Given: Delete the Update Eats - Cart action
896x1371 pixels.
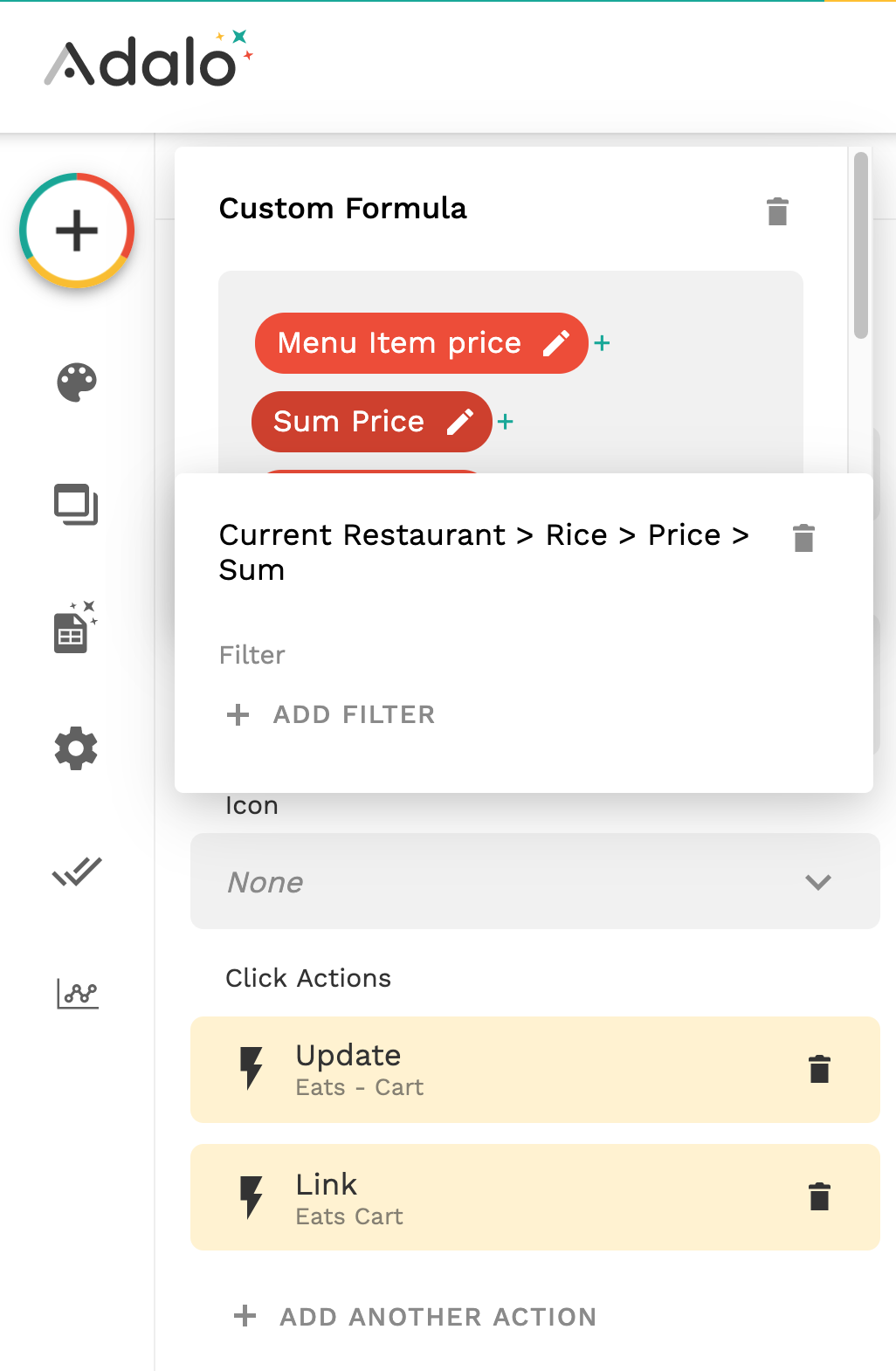Looking at the screenshot, I should pos(819,1069).
